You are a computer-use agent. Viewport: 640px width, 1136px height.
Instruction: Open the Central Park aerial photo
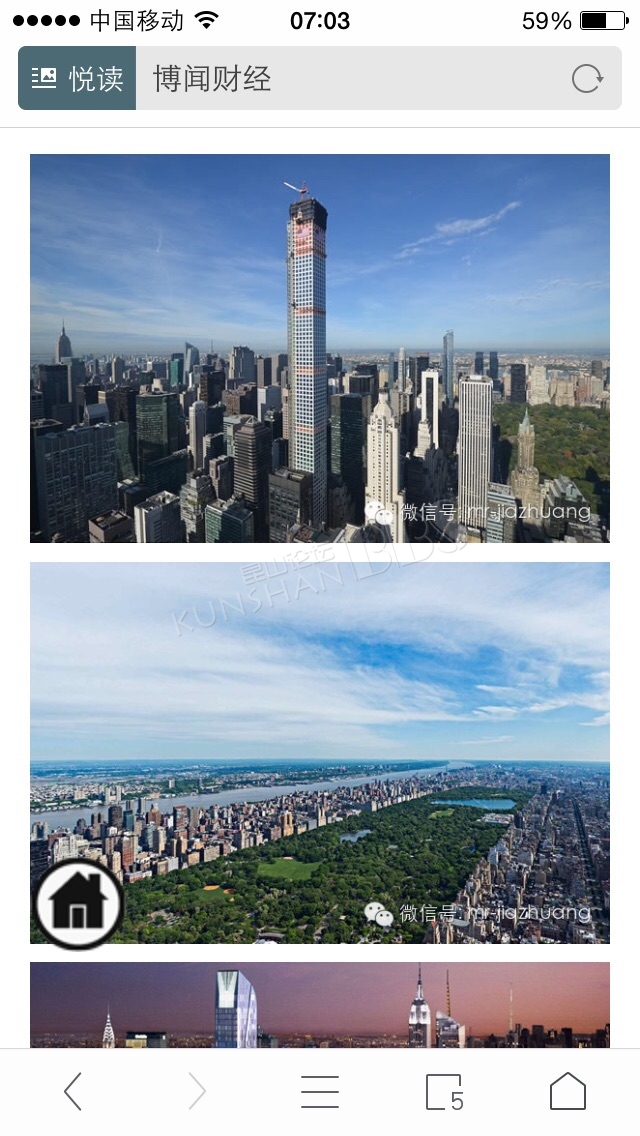(x=320, y=753)
